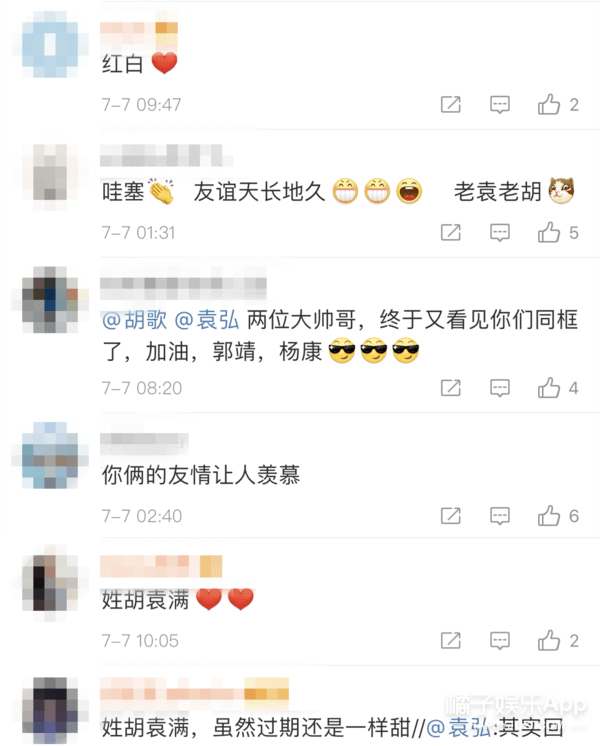Like the "姓胡袁满" hearts comment from 10:05
600x746 pixels.
tap(549, 640)
